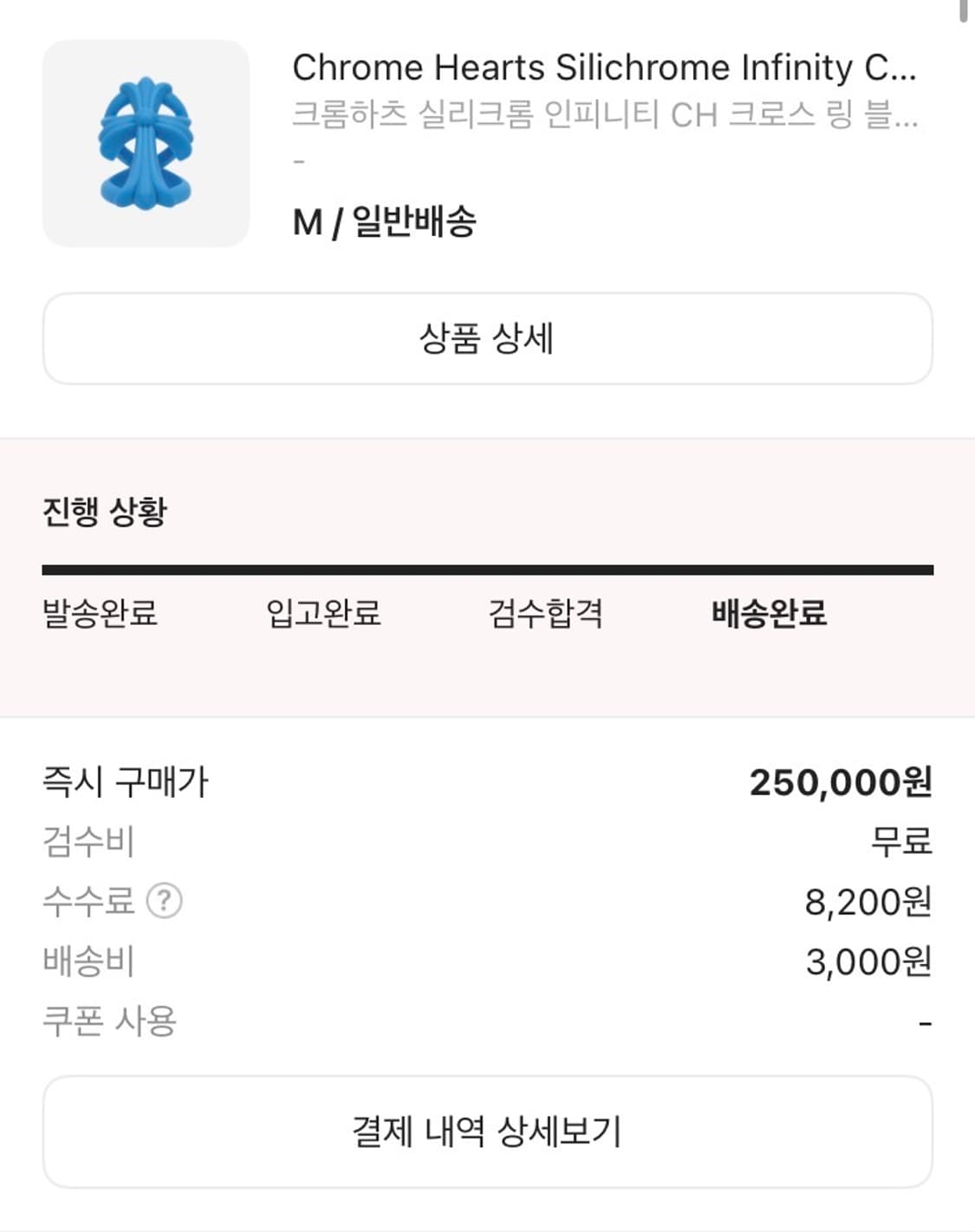Click the 8,200원 fee amount
The height and width of the screenshot is (1232, 975).
tap(867, 902)
